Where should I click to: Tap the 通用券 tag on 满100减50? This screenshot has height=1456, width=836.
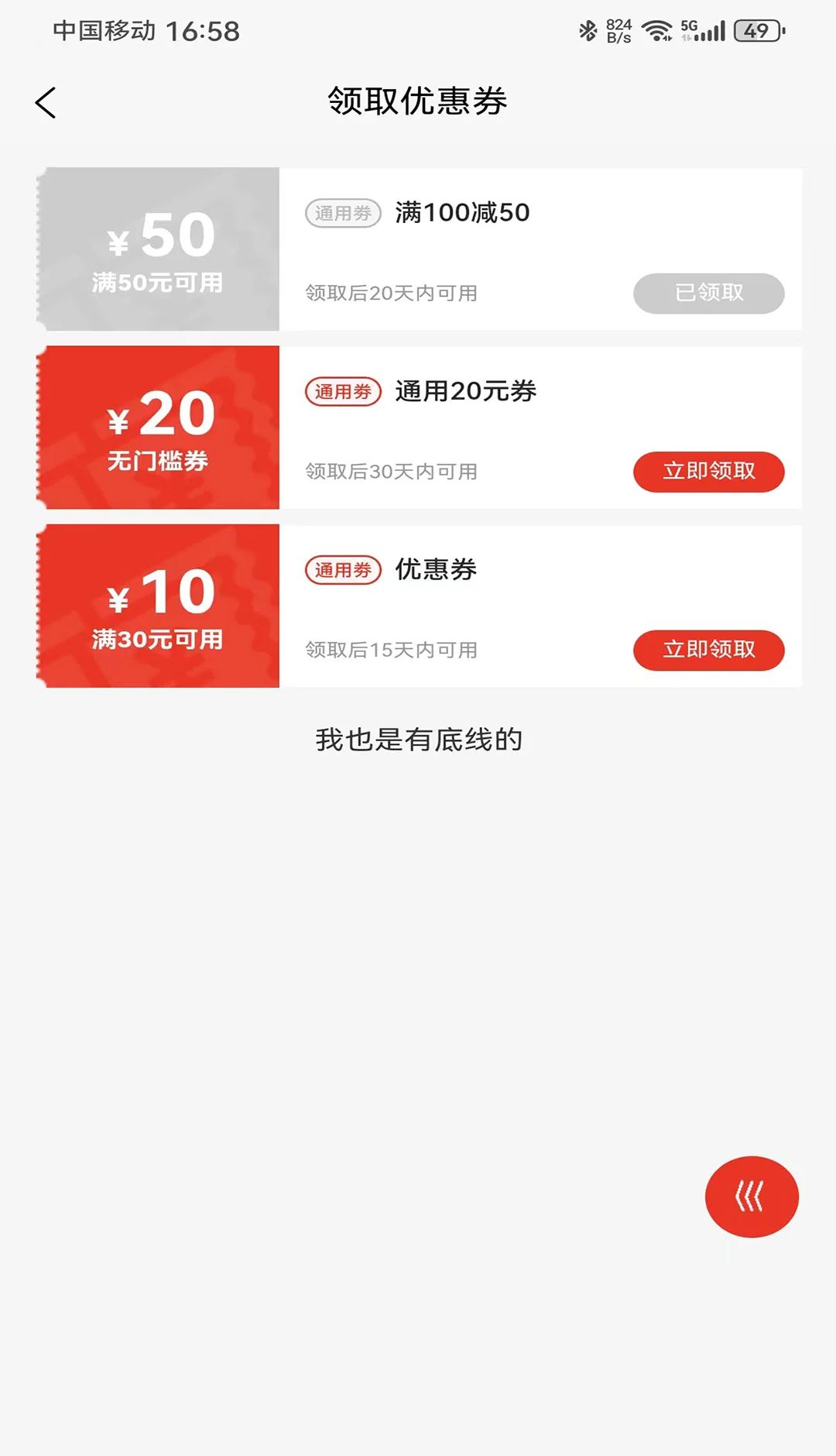tap(343, 213)
